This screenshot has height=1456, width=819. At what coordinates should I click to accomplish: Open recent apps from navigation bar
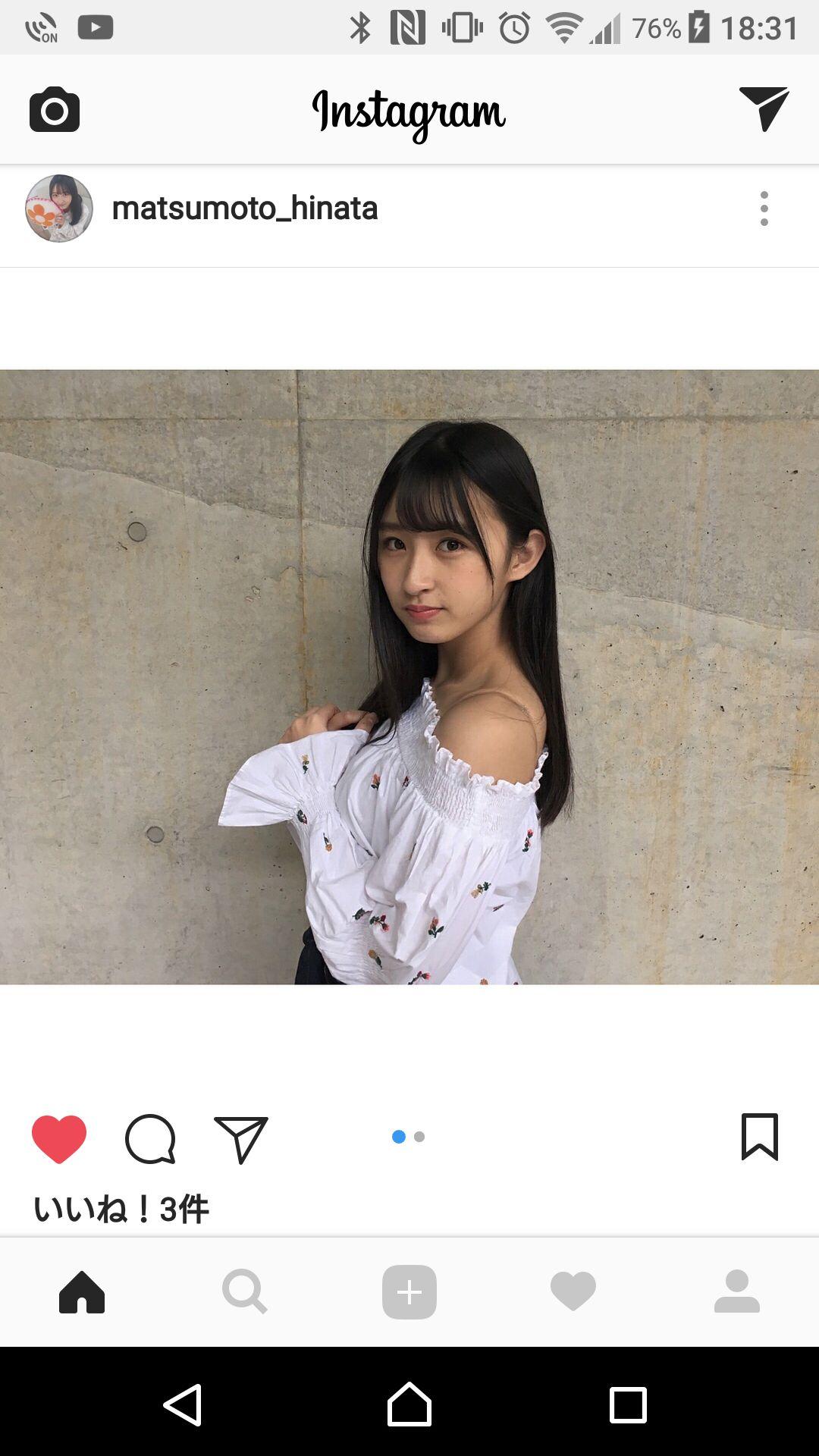[x=628, y=1405]
